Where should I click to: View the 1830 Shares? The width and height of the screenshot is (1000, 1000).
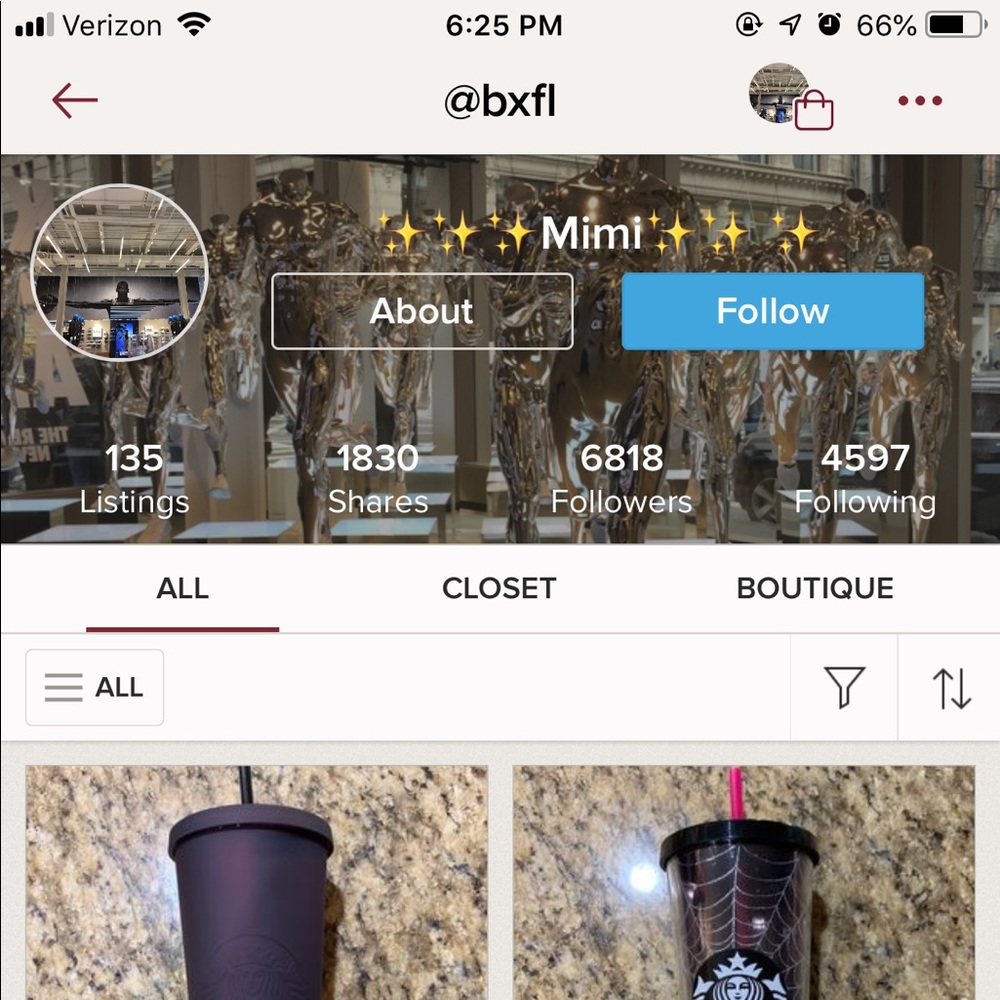click(x=377, y=479)
